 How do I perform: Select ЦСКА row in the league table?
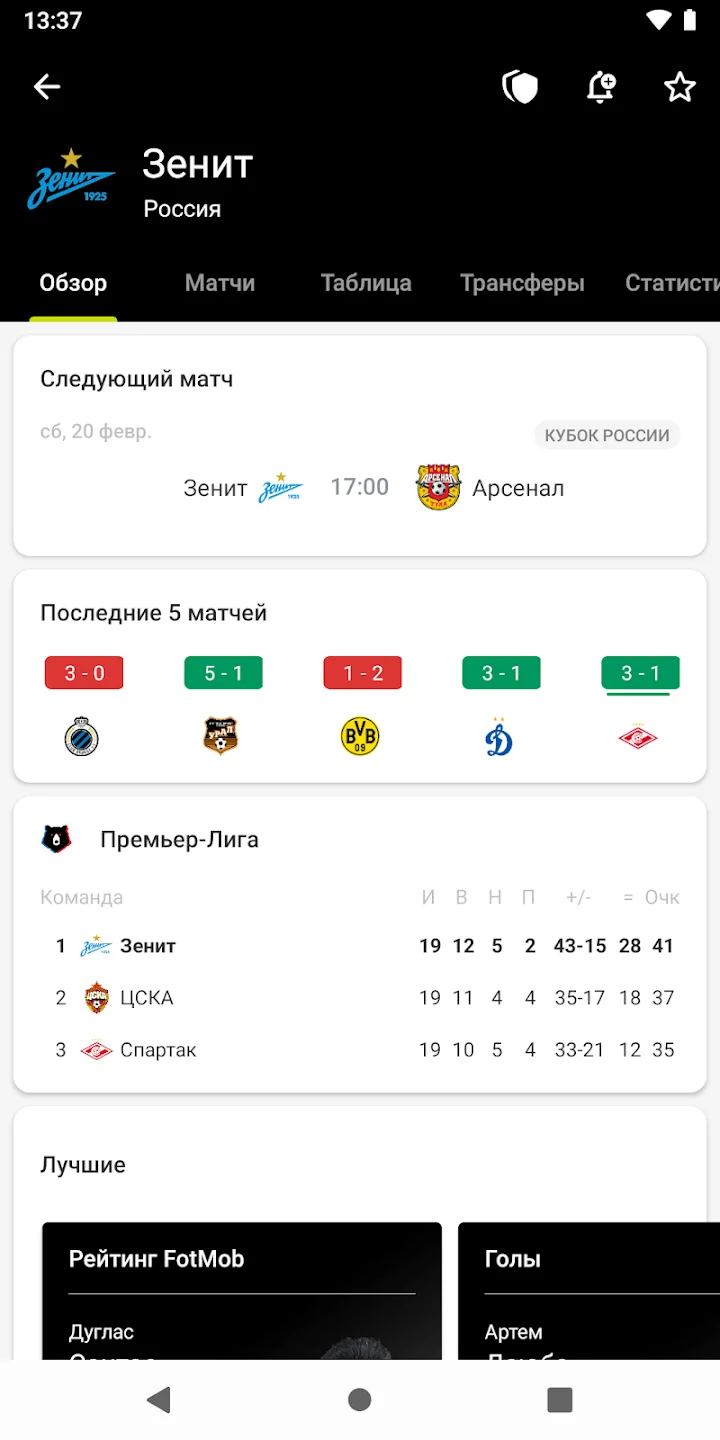360,998
